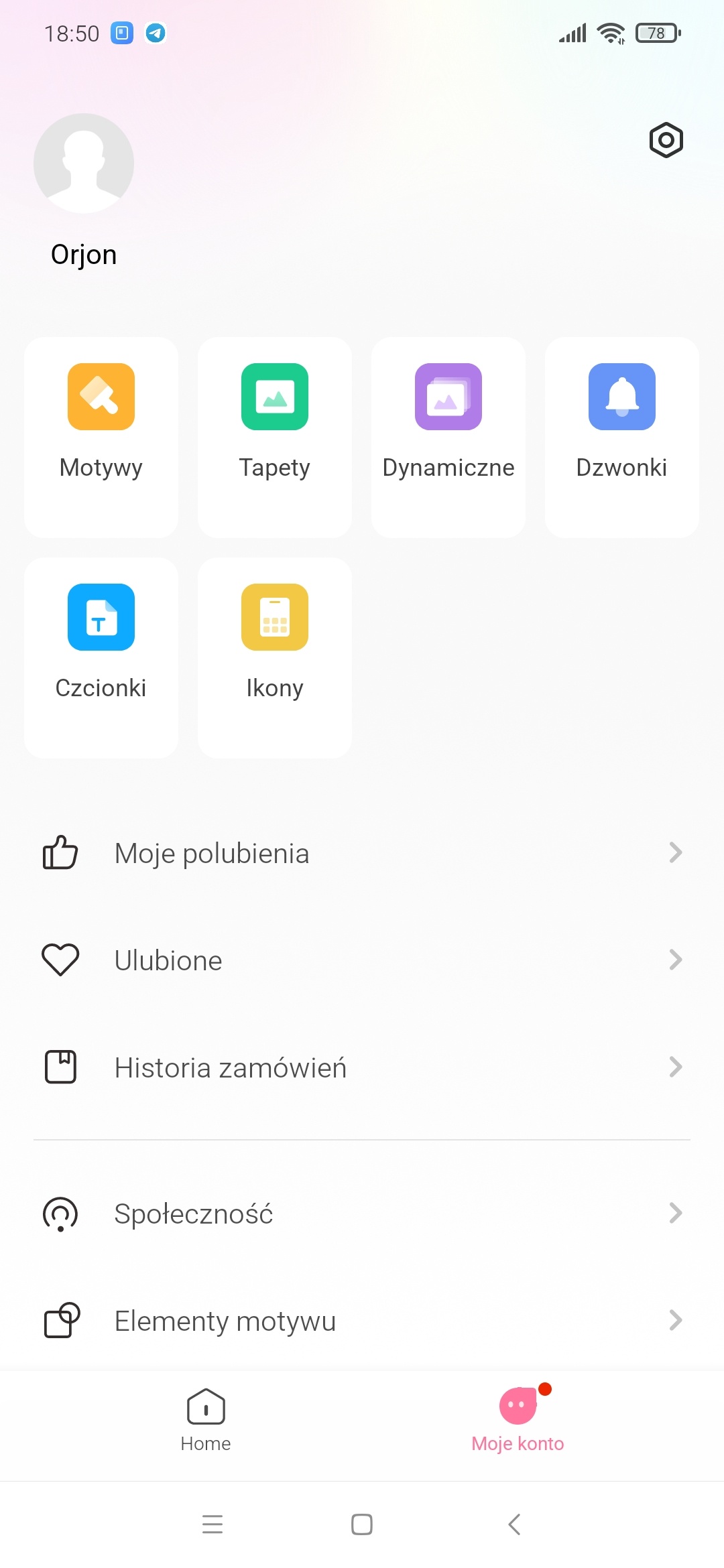Open the Motywy category
Viewport: 724px width, 1568px height.
pos(101,436)
